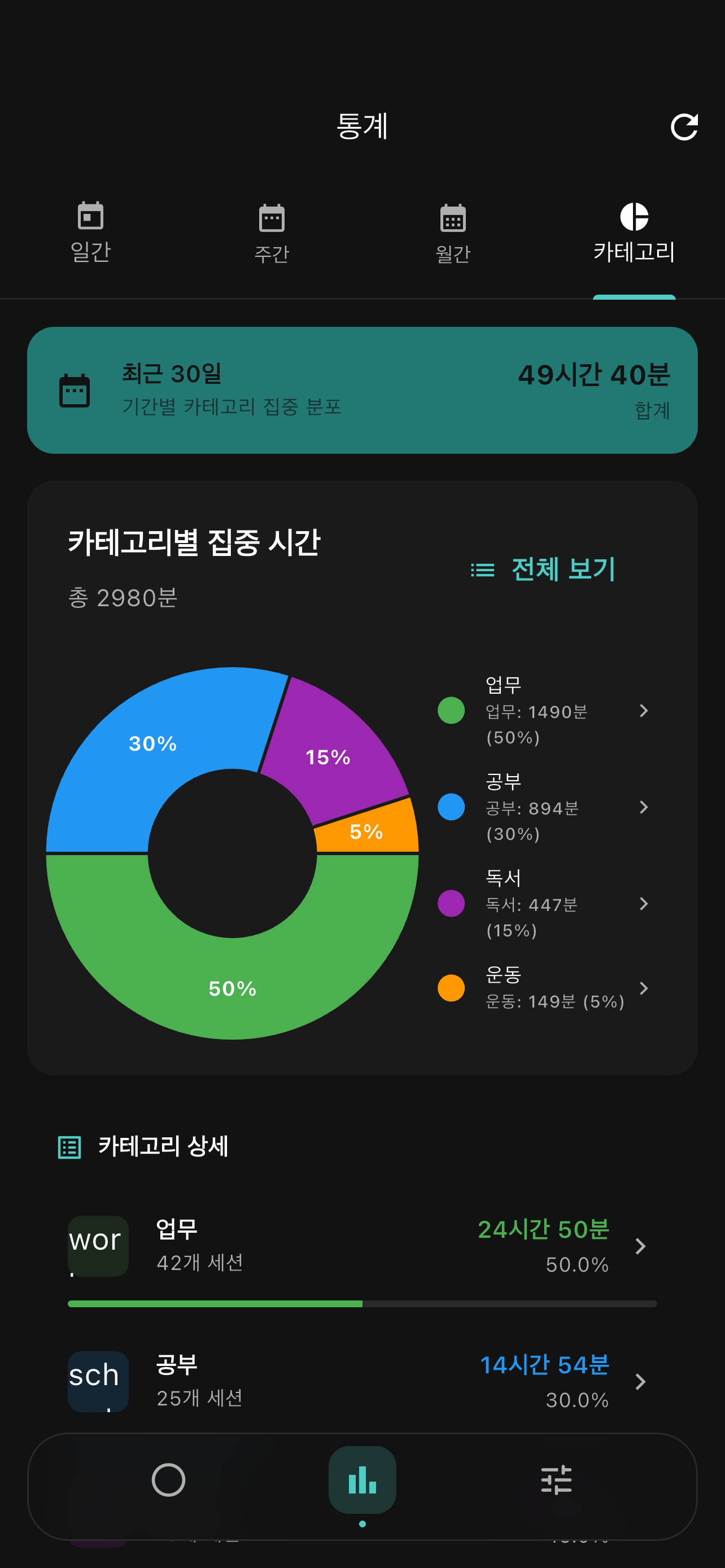Select the 월간 monthly calendar icon
The width and height of the screenshot is (725, 1568).
point(452,217)
